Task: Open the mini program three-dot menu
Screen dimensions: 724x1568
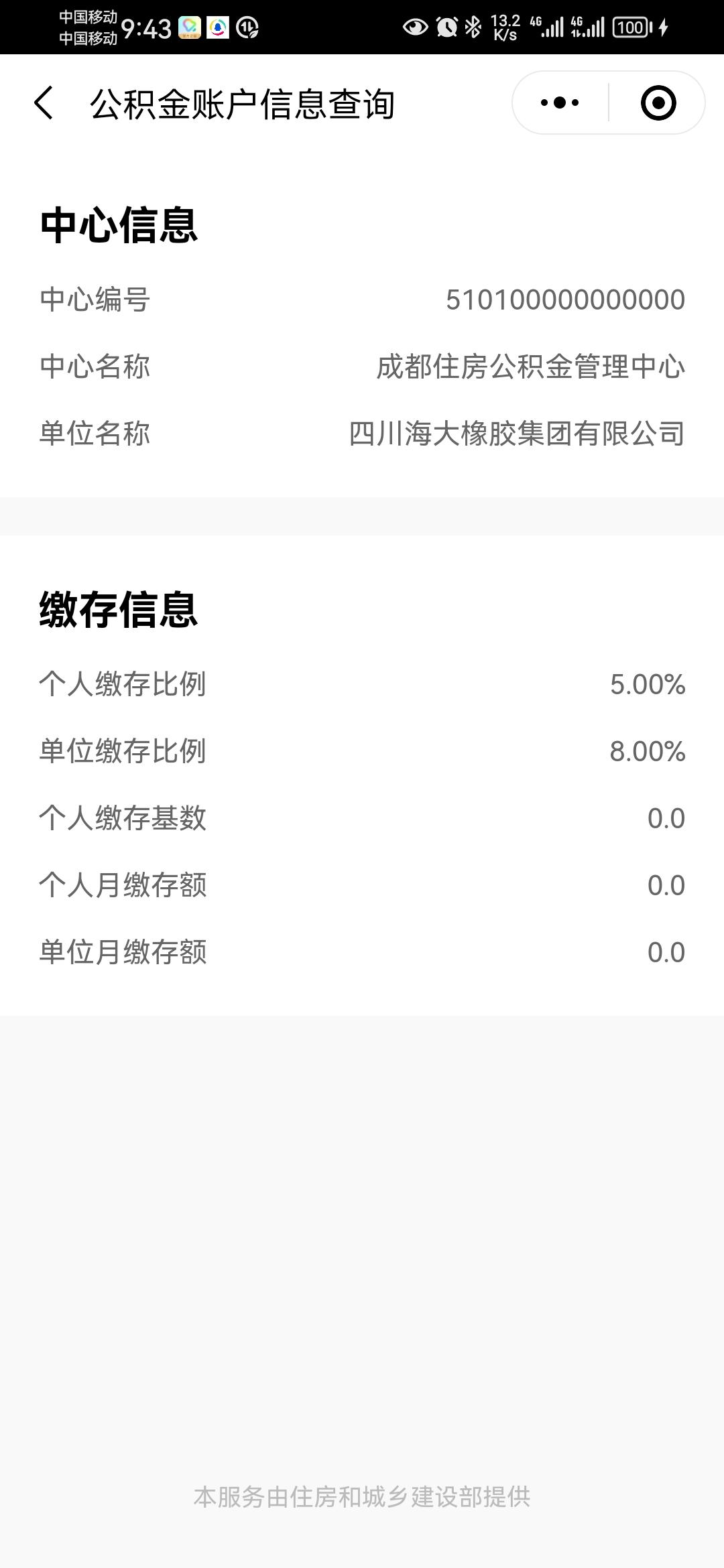Action: (x=560, y=103)
